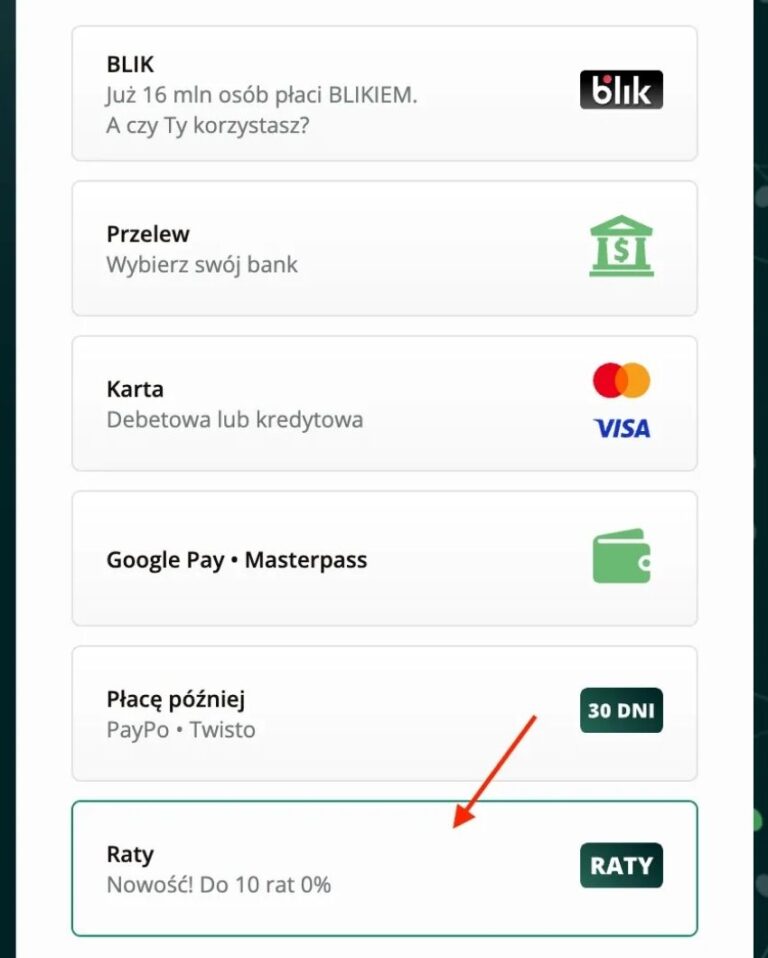Pay with Karta debit or credit
The height and width of the screenshot is (958, 768).
pos(384,403)
